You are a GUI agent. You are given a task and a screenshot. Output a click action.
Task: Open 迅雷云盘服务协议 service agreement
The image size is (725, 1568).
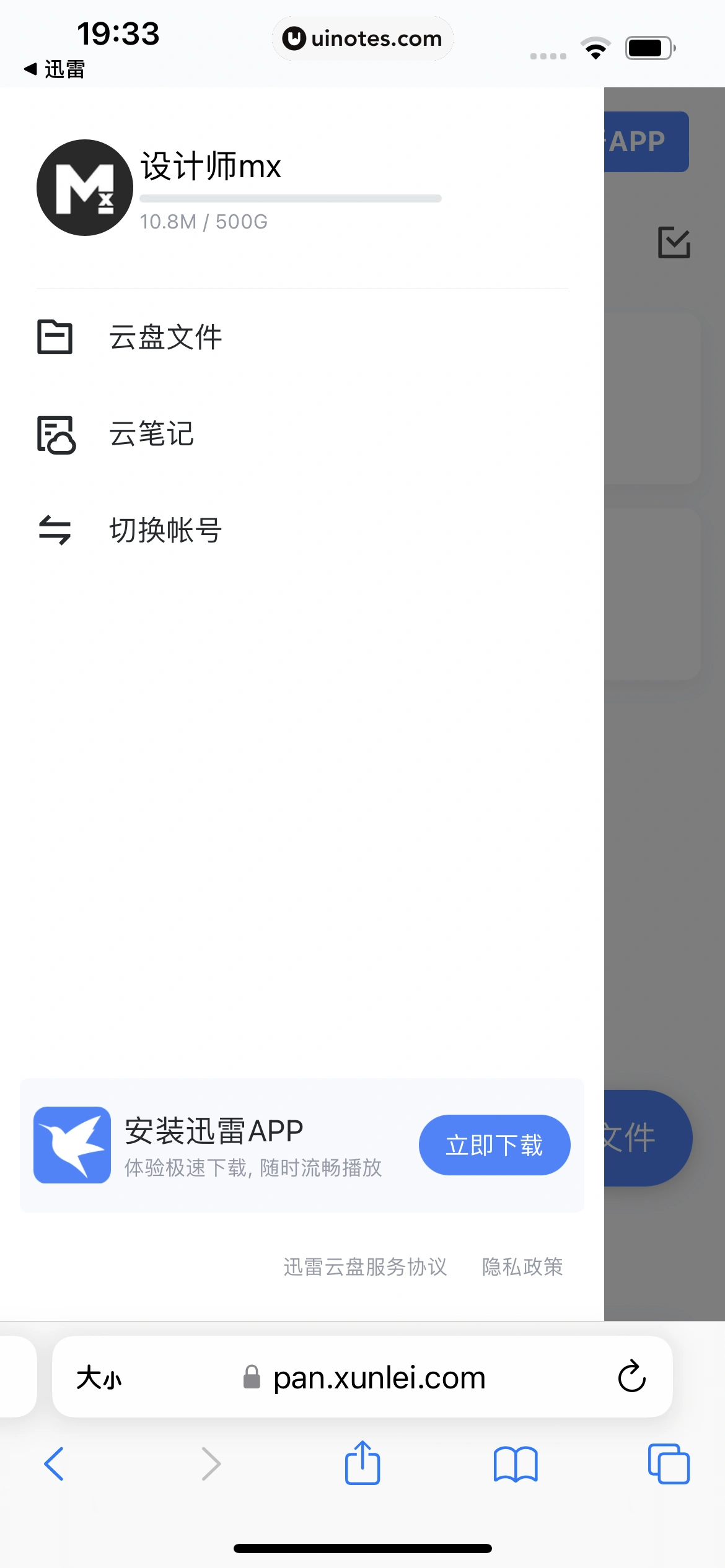point(365,1267)
